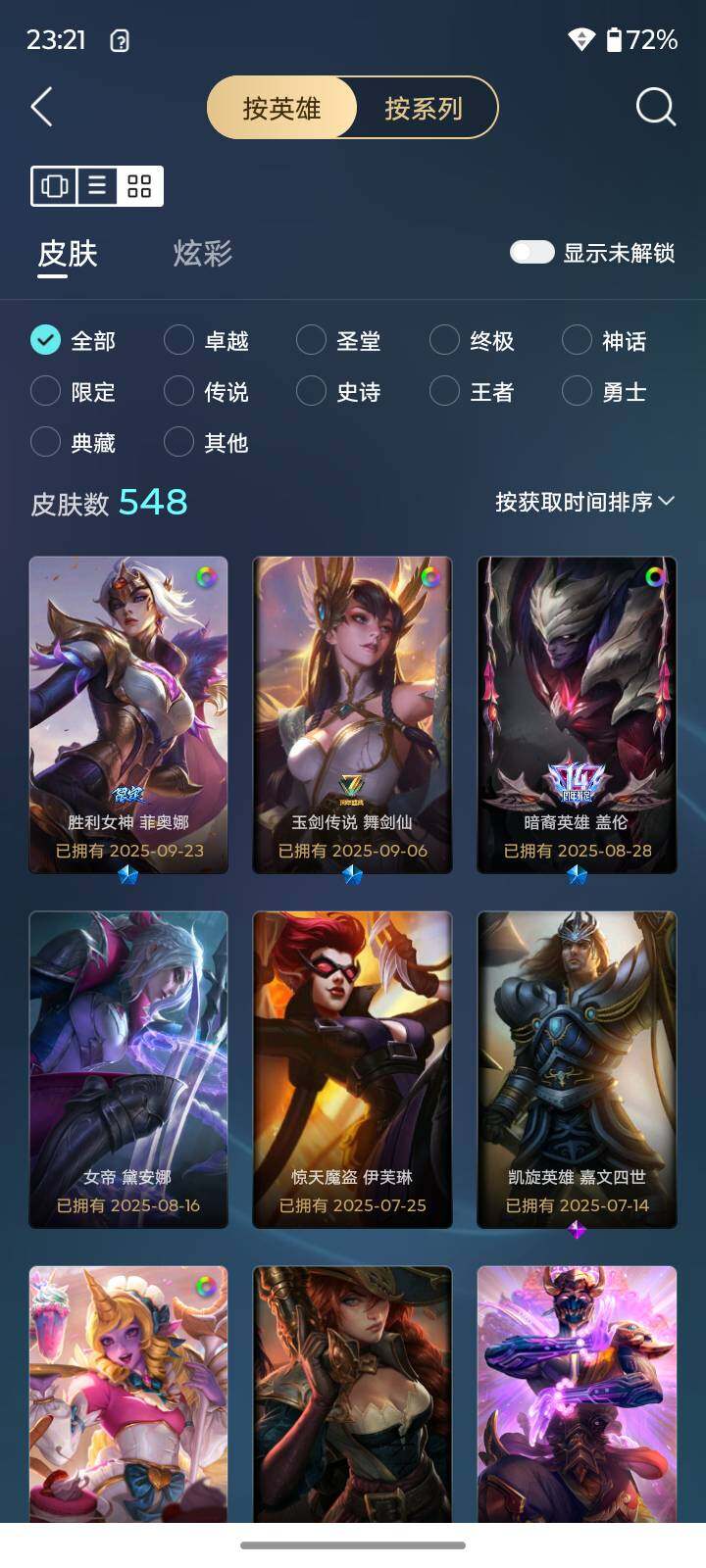Open the 玉剑传说 舞剑仙 skin card

[352, 713]
